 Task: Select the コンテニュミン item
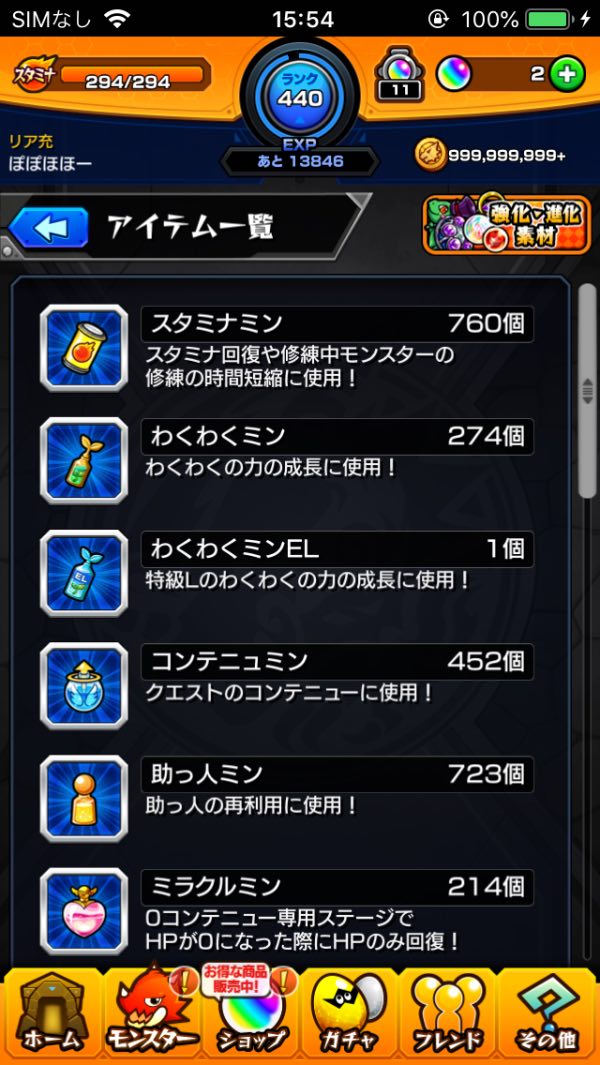click(287, 686)
